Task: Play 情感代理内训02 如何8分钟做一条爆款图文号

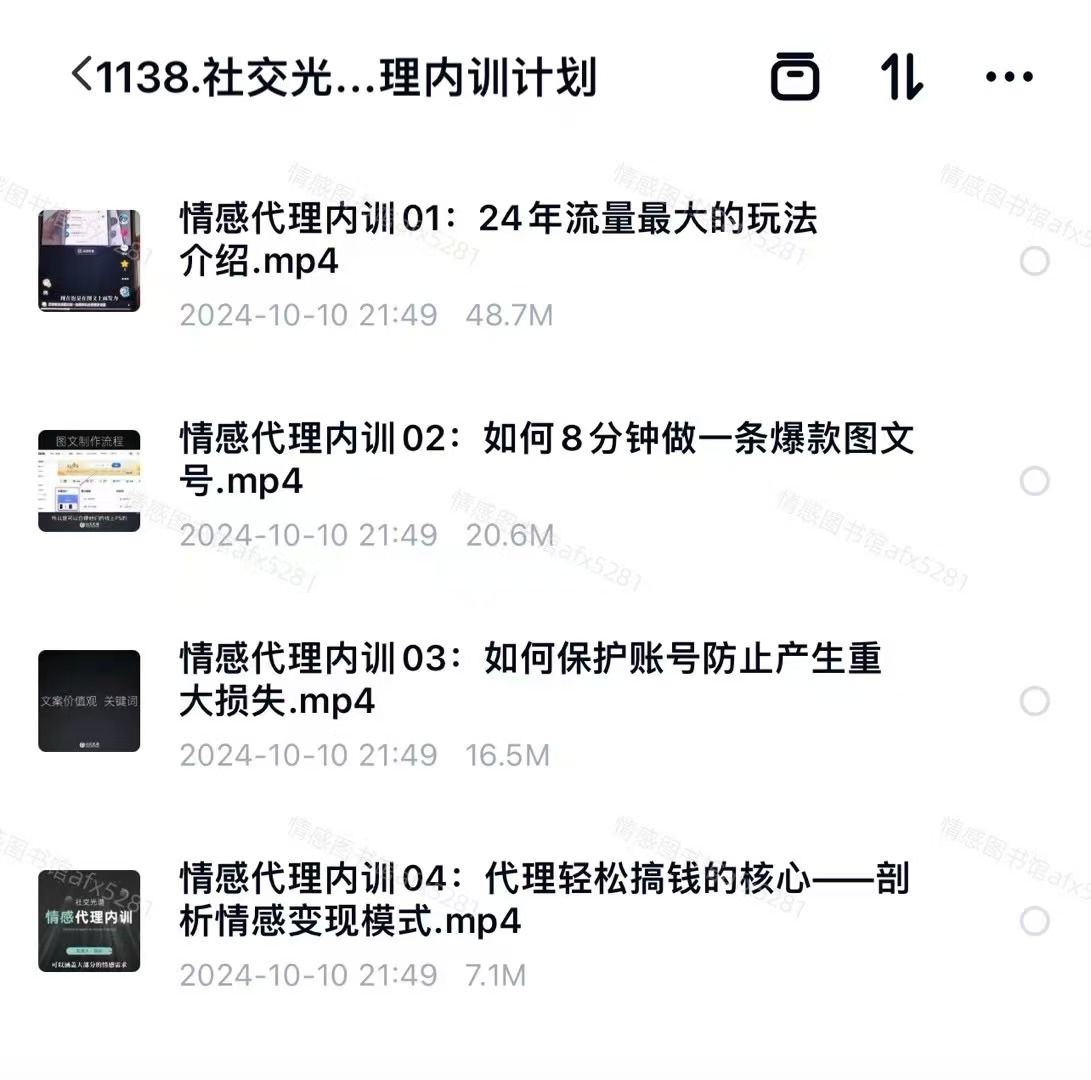Action: [546, 459]
